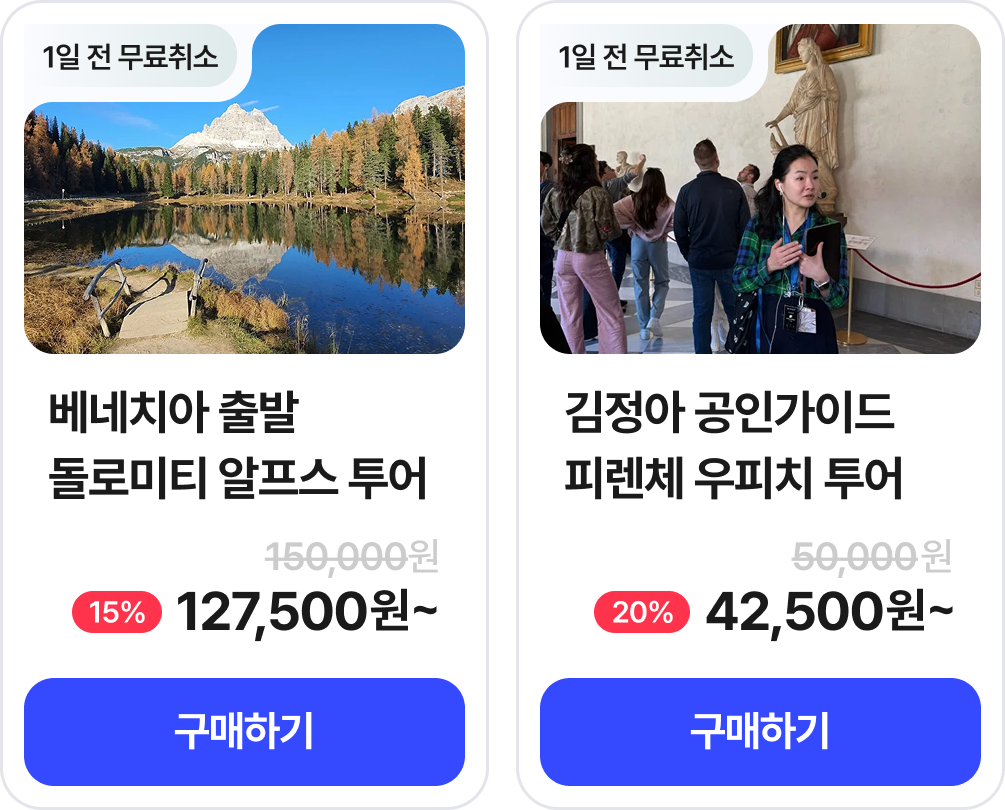Open the 김정아 공인가이드 피렌체 우피치 투어 card

pyautogui.click(x=733, y=446)
